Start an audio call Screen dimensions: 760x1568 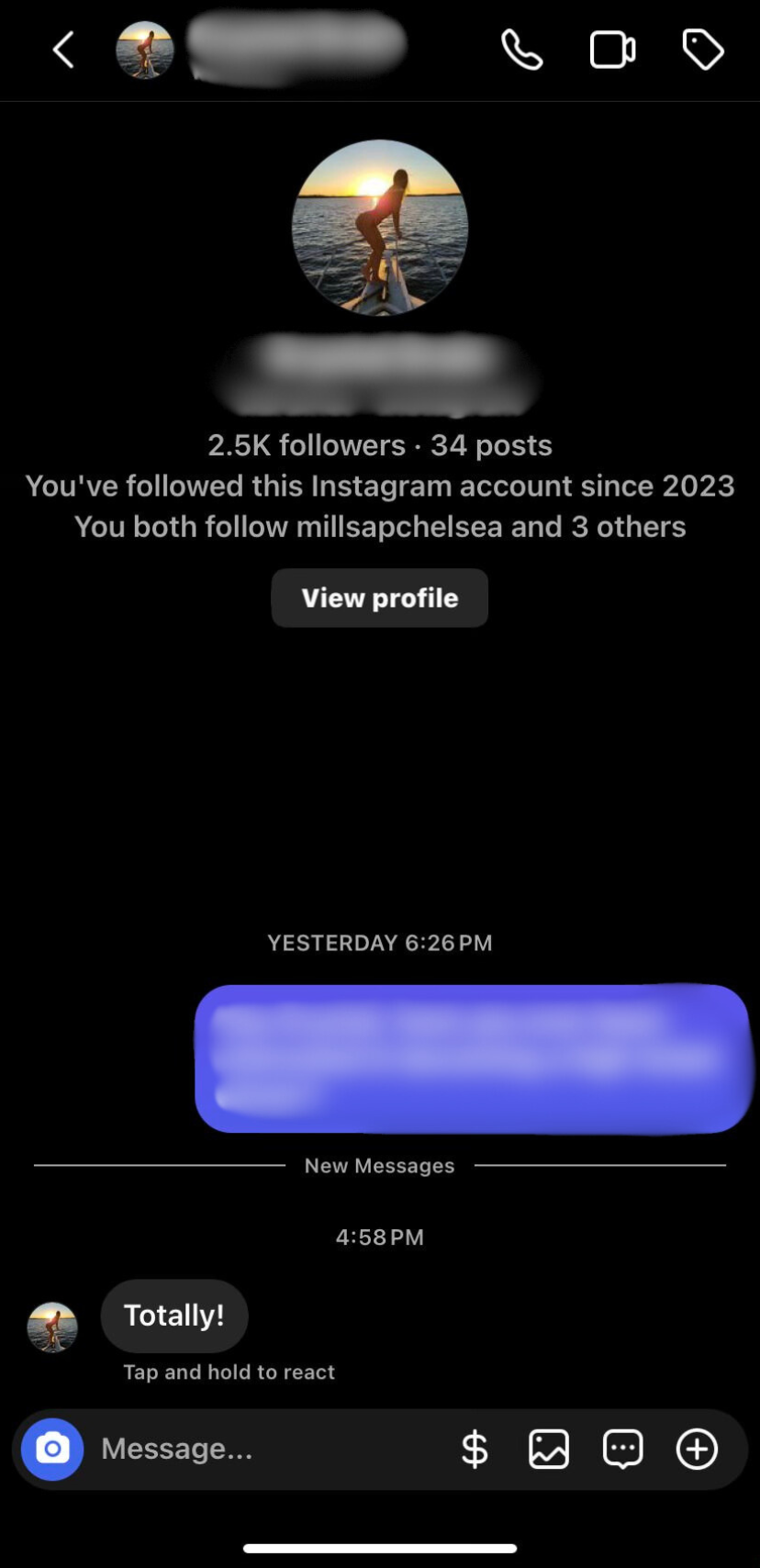point(521,50)
